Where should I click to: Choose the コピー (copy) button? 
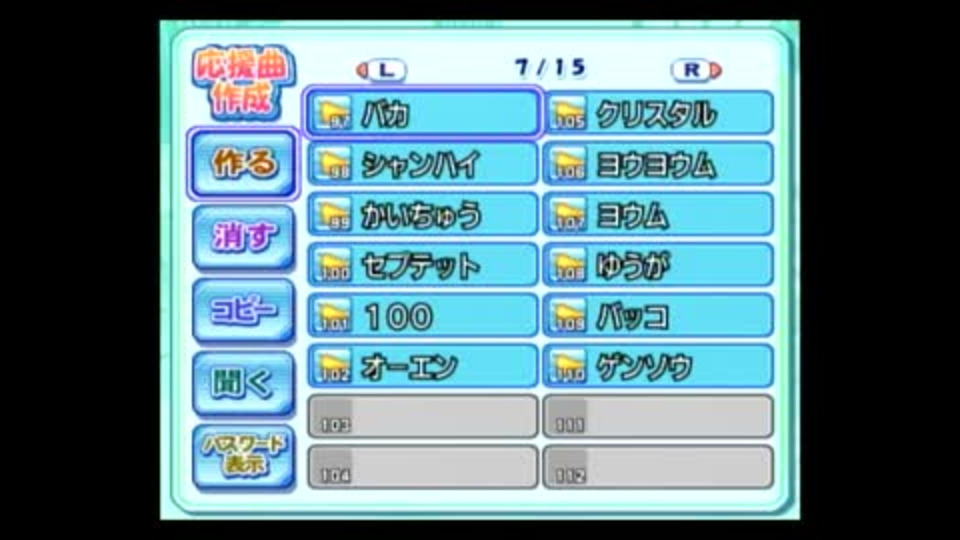coord(243,310)
